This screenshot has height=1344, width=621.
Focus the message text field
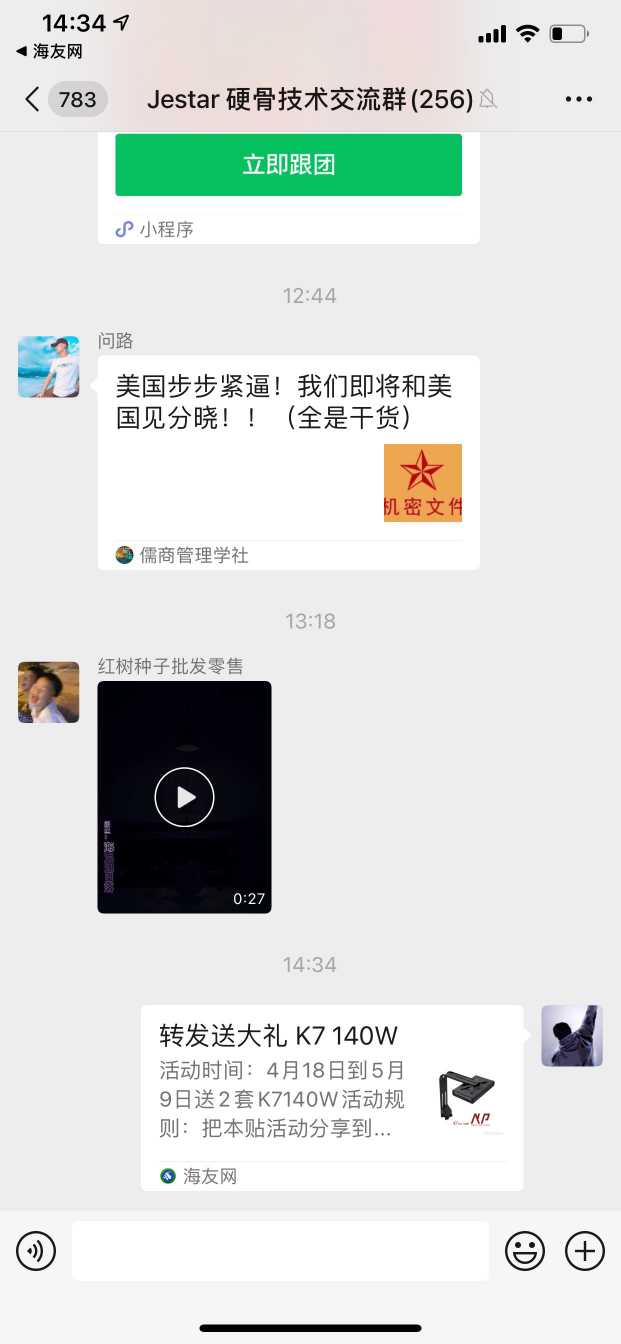[x=280, y=1250]
